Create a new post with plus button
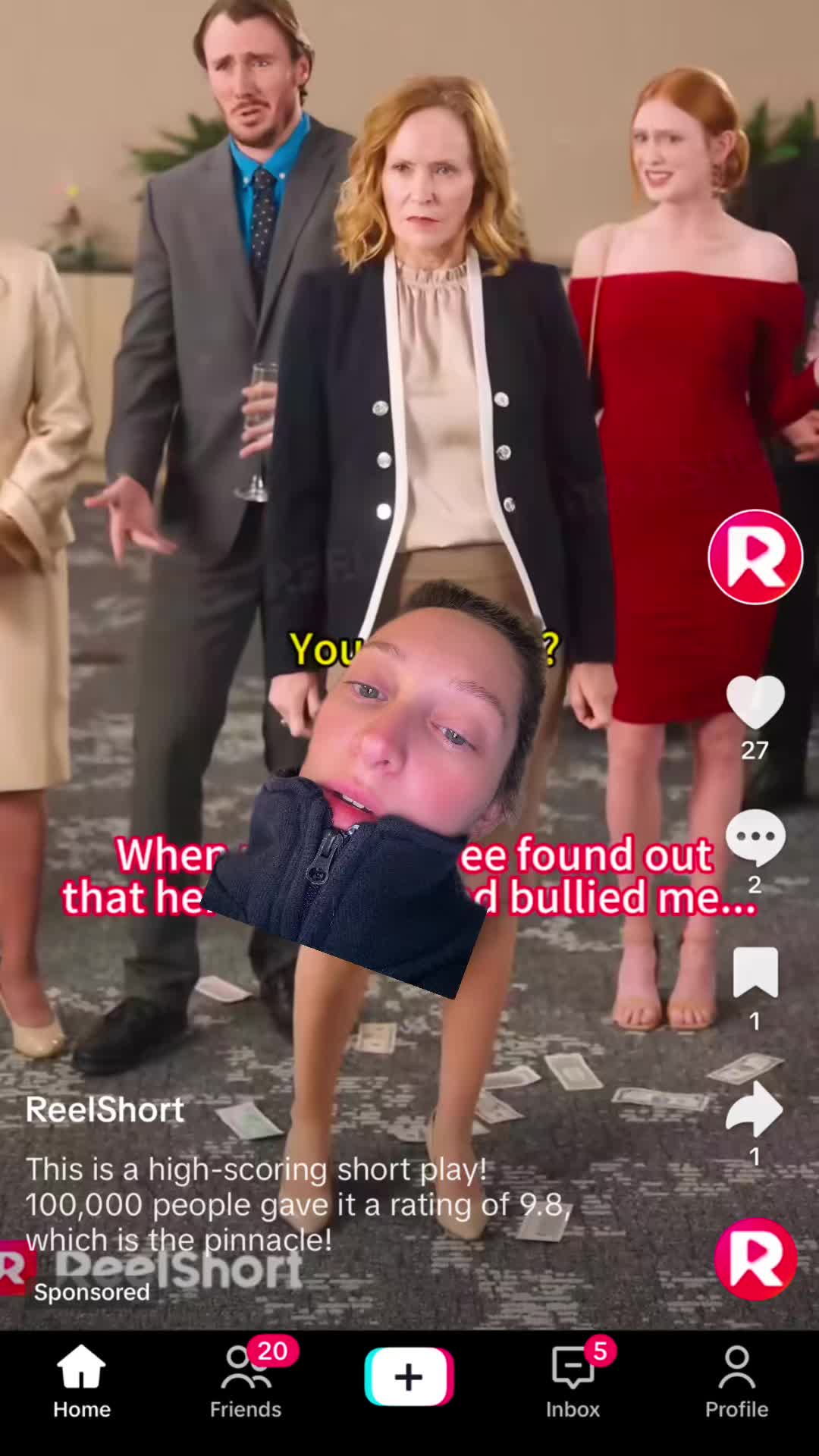Screen dimensions: 819x1456 click(409, 1376)
